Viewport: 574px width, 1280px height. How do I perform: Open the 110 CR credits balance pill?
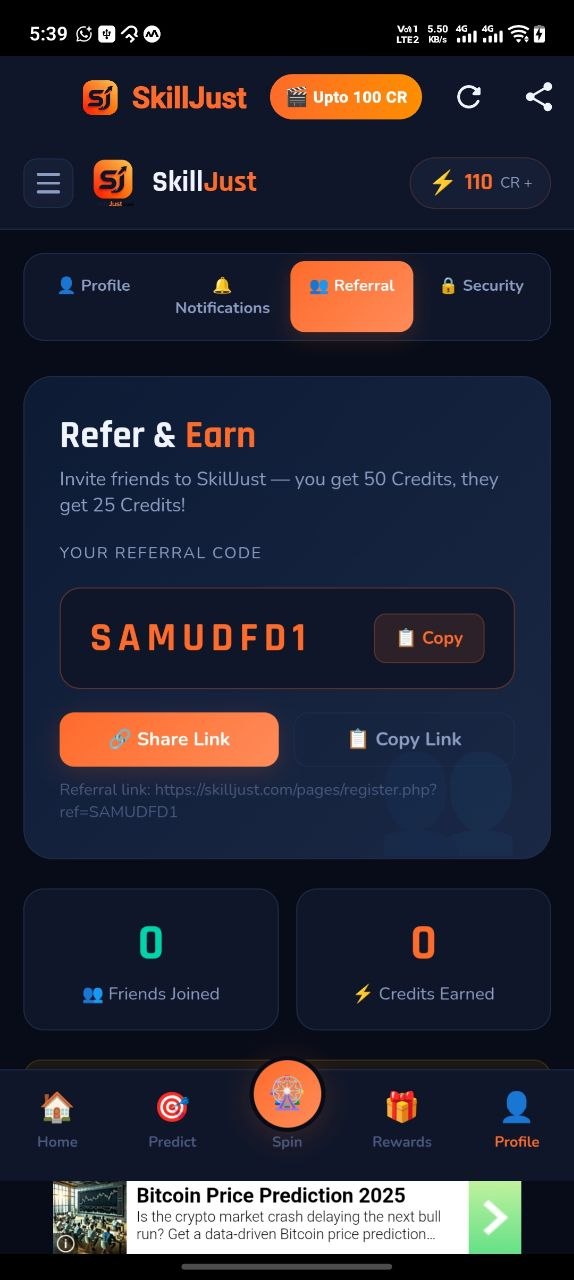coord(480,183)
